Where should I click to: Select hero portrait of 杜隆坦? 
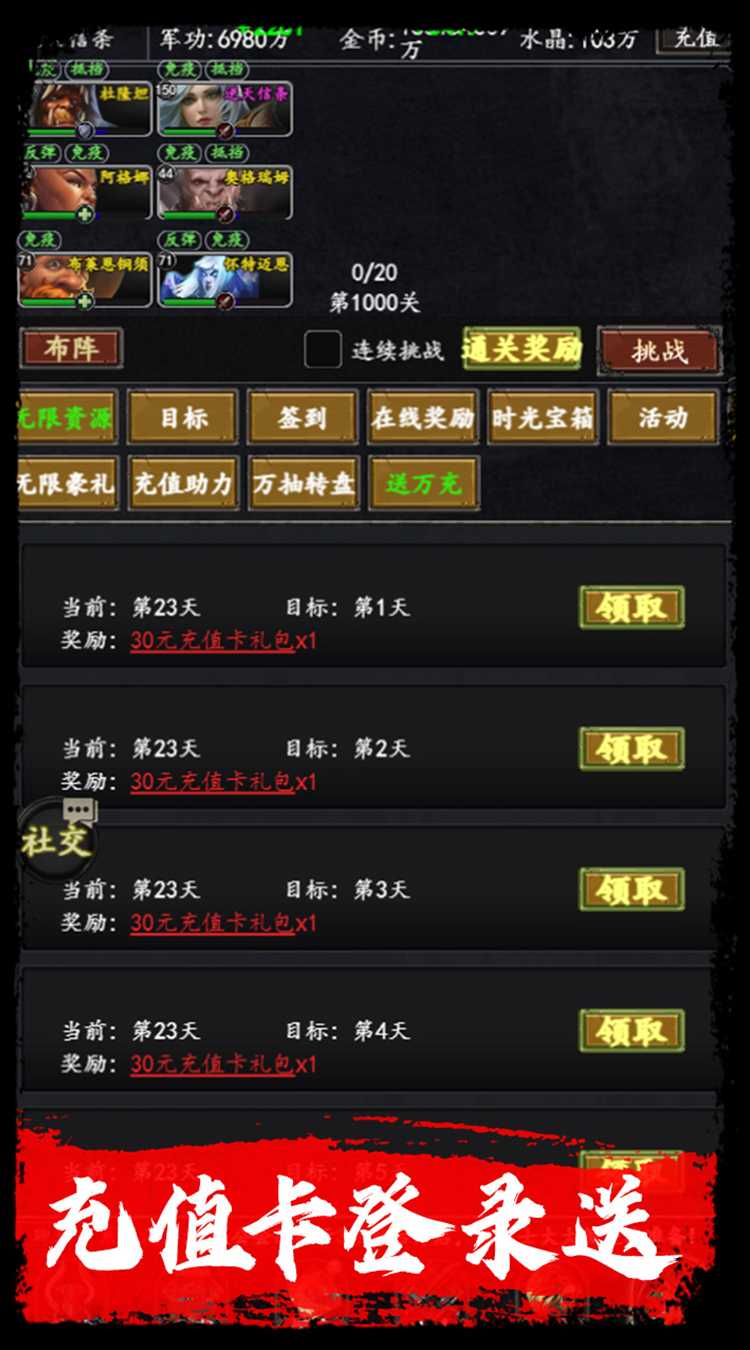coord(85,105)
